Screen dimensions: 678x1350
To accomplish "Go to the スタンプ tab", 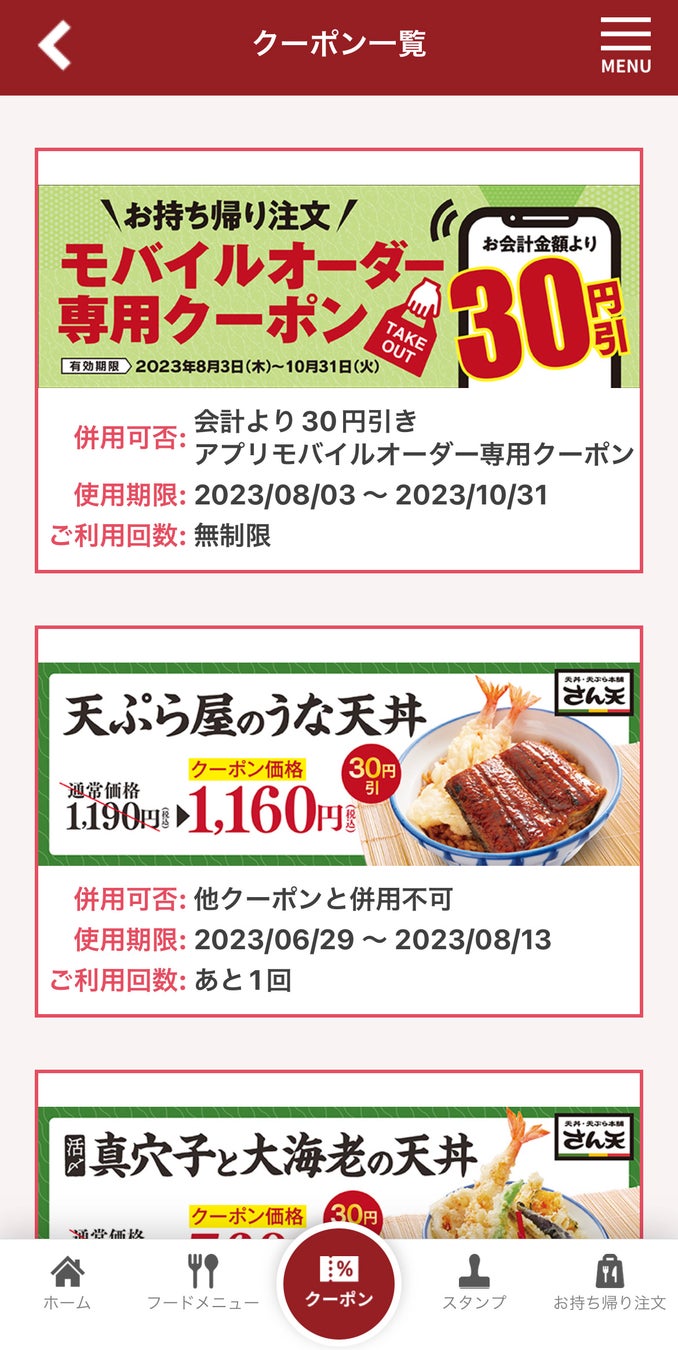I will click(x=474, y=1284).
